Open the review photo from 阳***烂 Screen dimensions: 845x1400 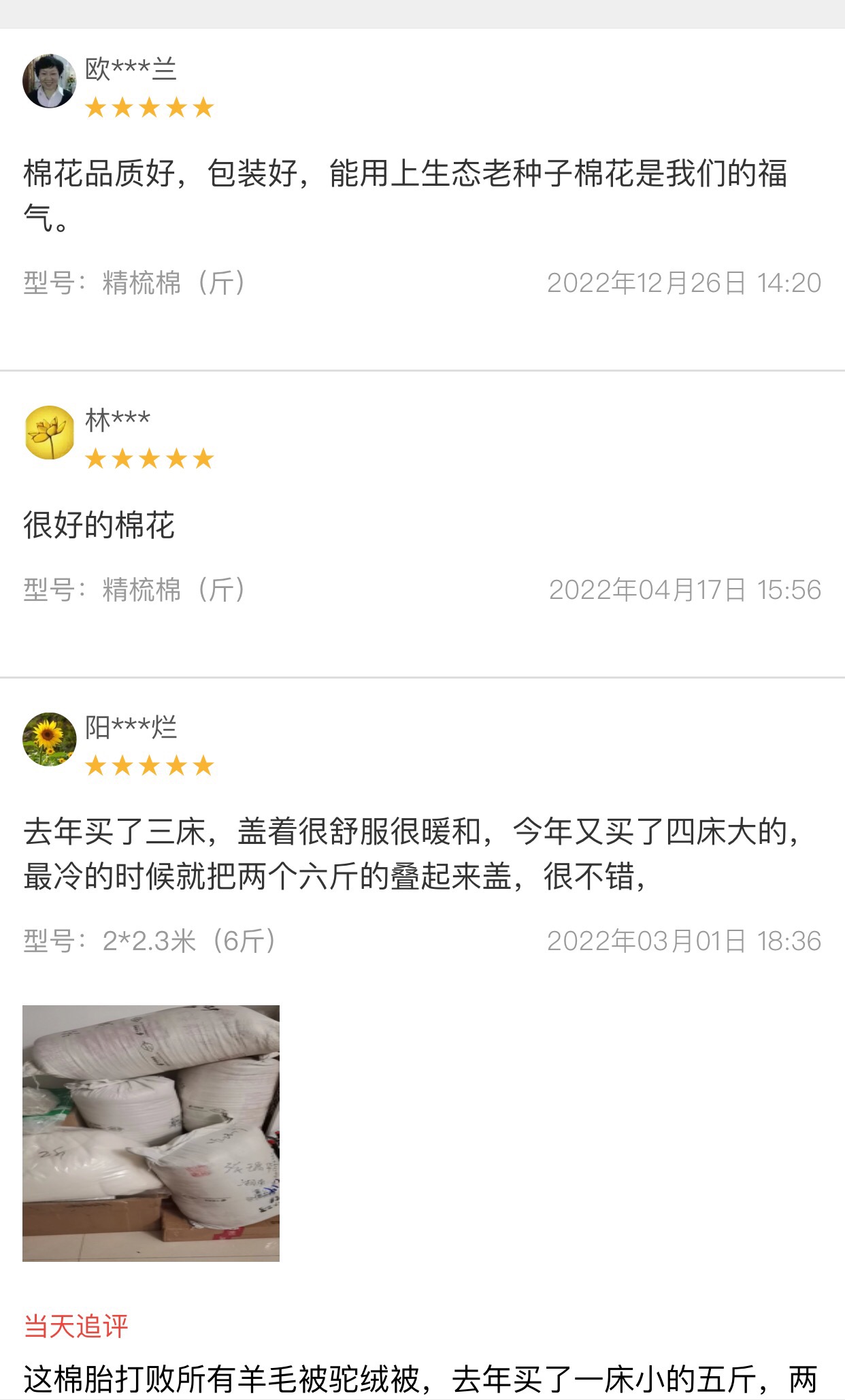coord(151,1133)
